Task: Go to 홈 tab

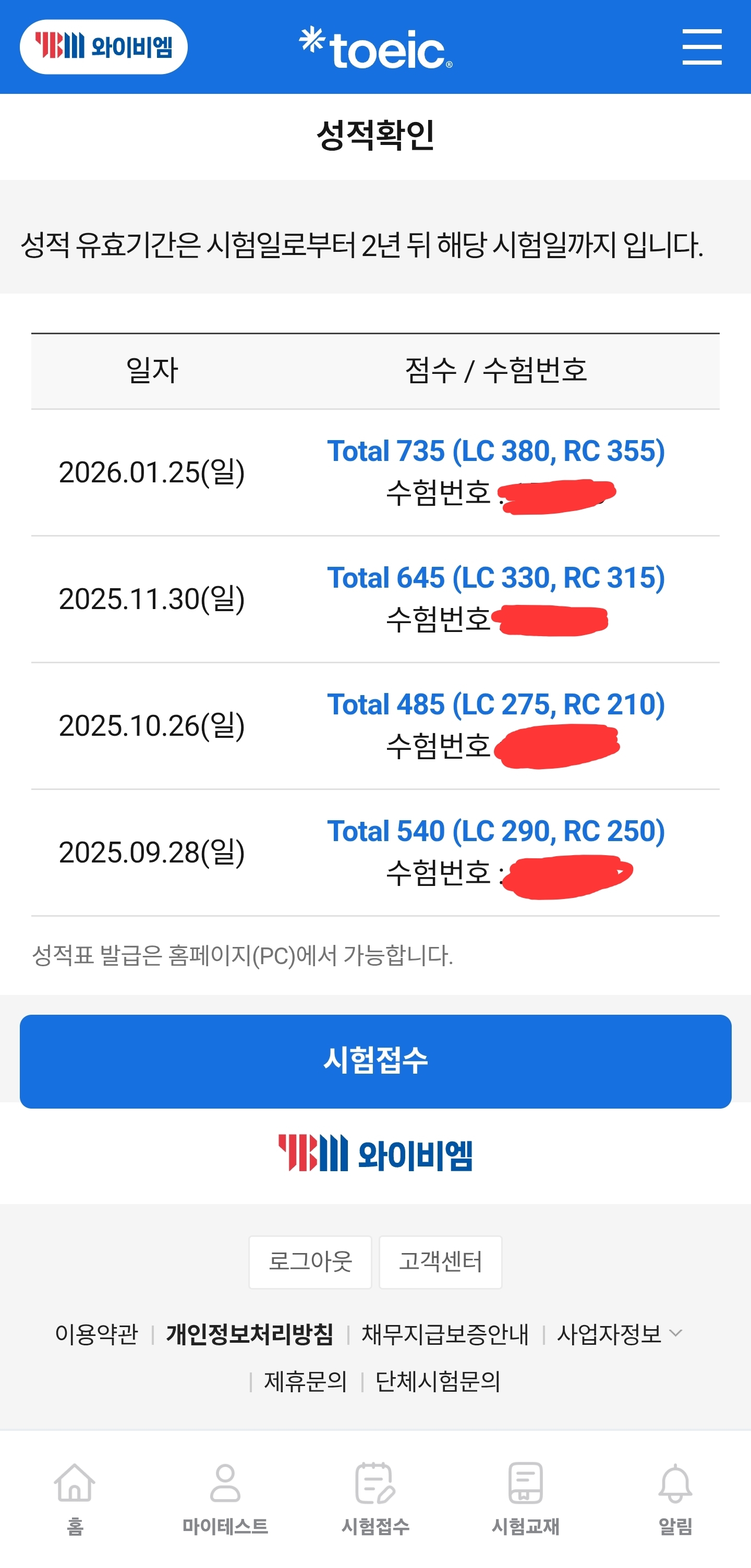Action: click(75, 1498)
